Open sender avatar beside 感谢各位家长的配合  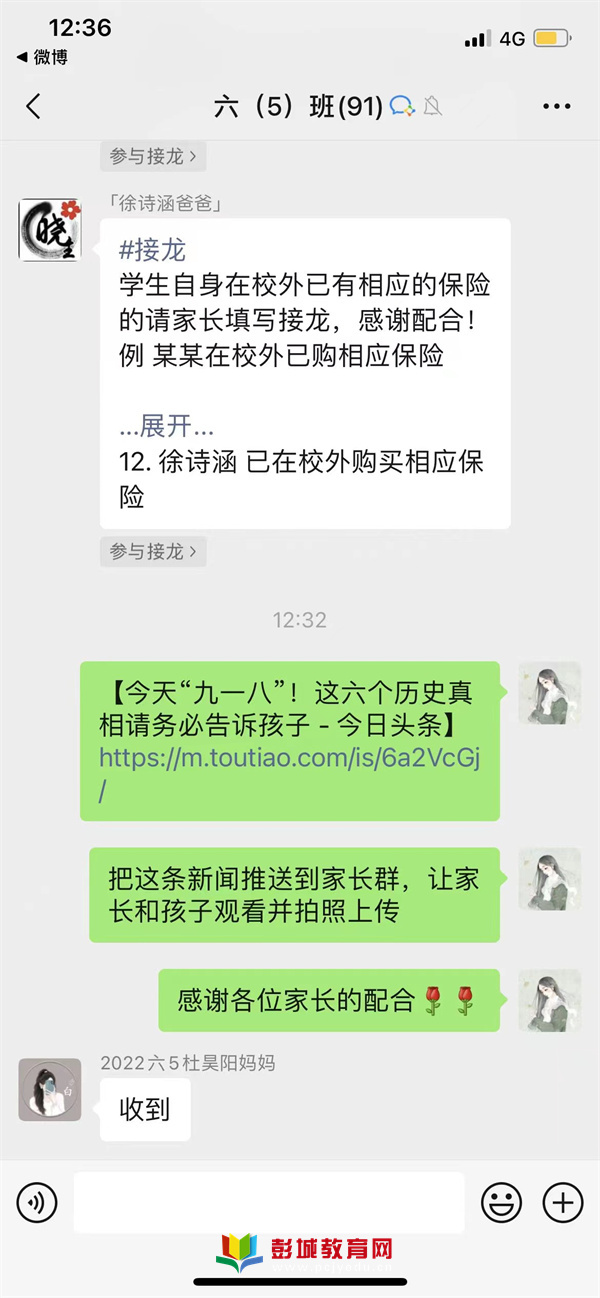(x=549, y=1001)
